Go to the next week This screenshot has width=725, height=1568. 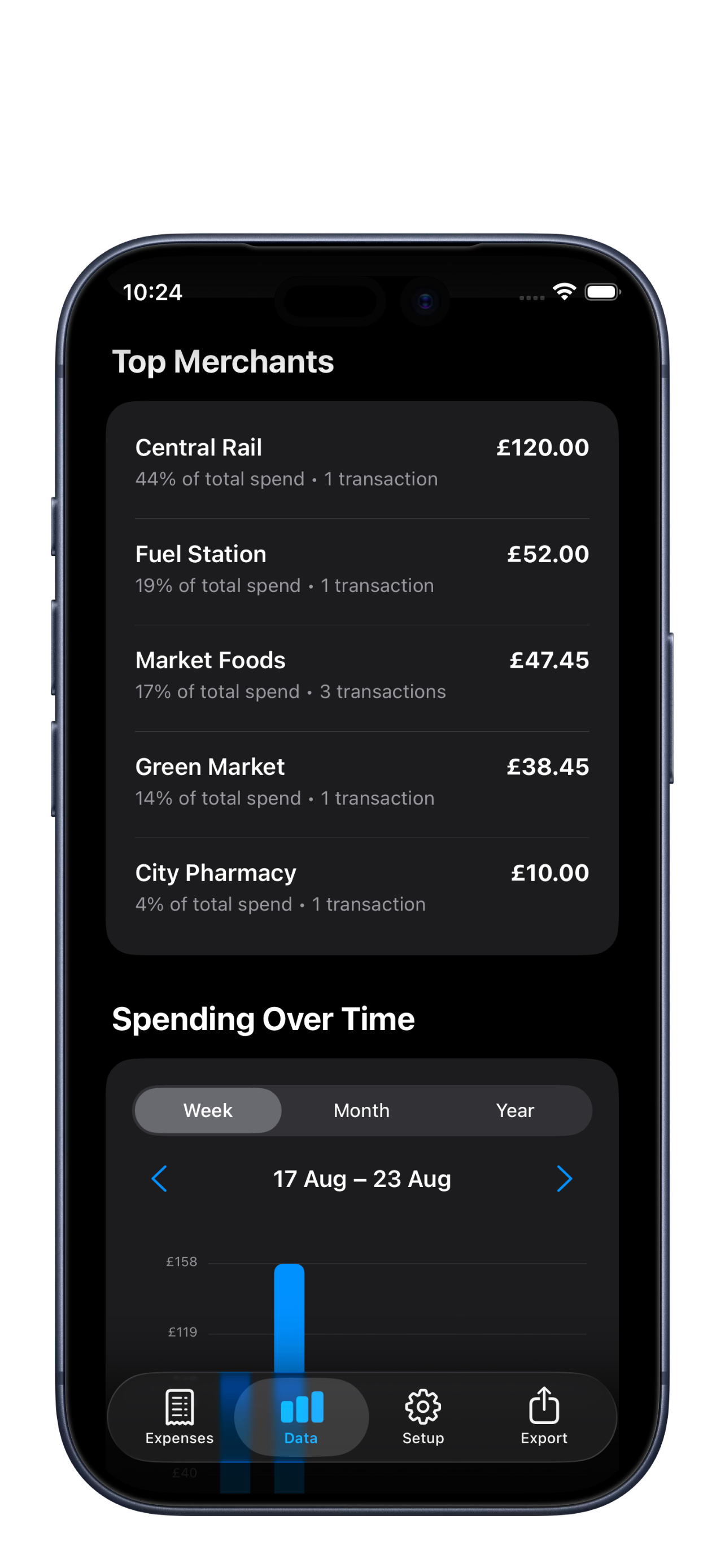pos(564,1179)
